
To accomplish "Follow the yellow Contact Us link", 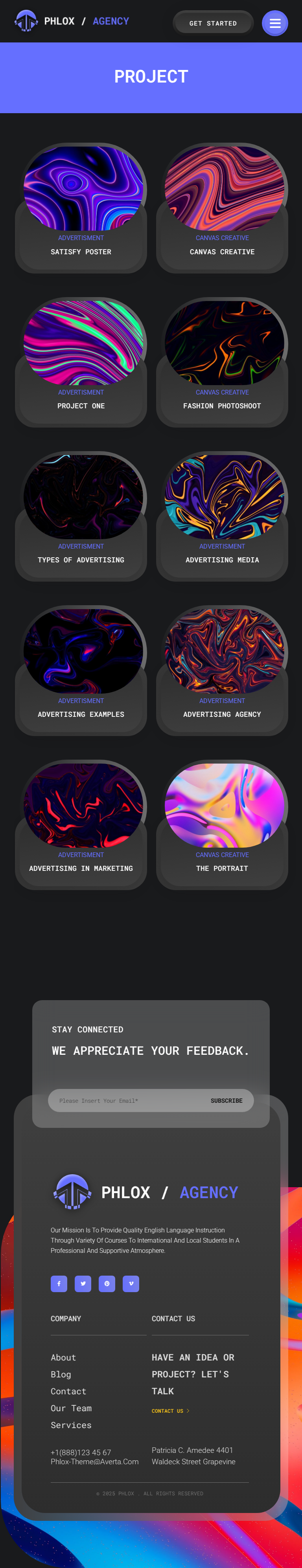I will point(169,1410).
